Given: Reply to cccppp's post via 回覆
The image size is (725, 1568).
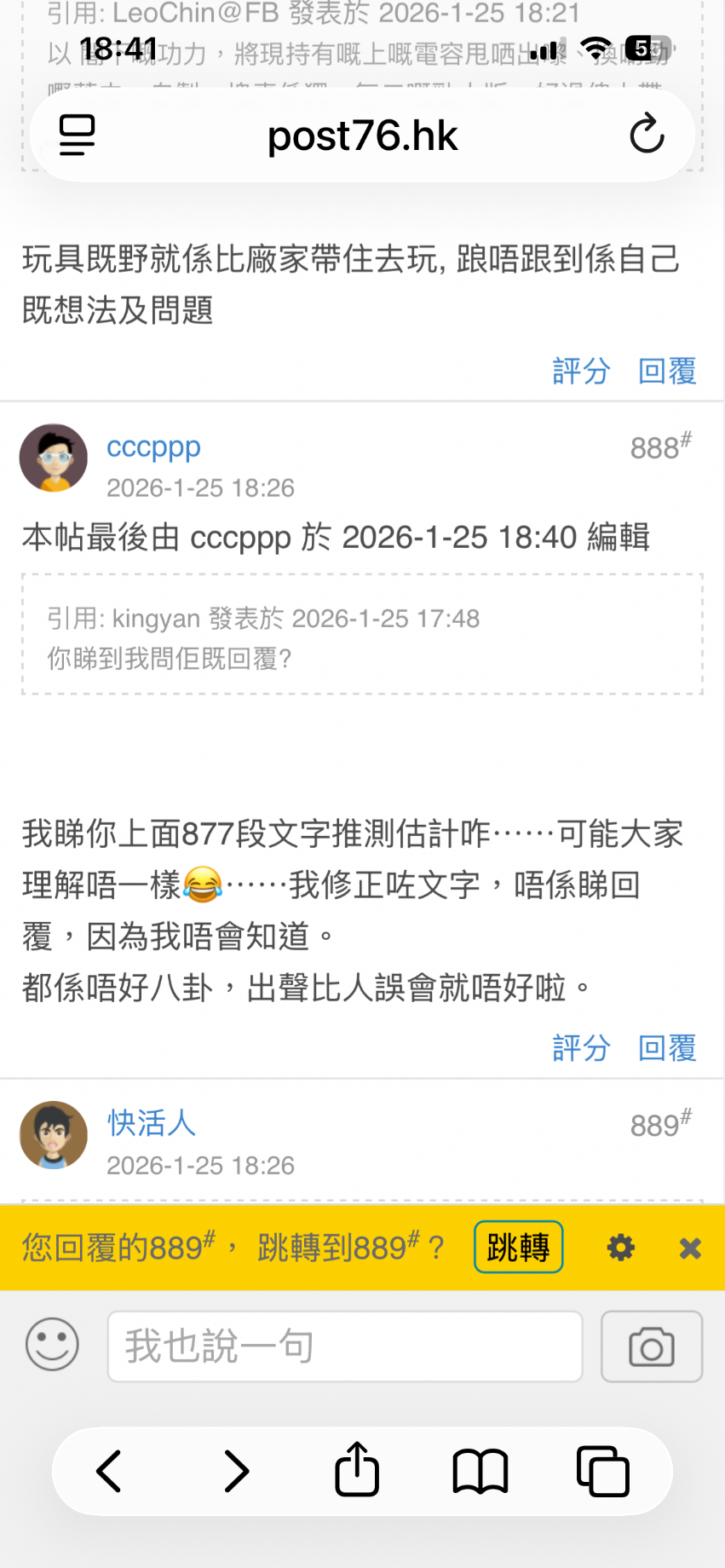Looking at the screenshot, I should tap(667, 1047).
